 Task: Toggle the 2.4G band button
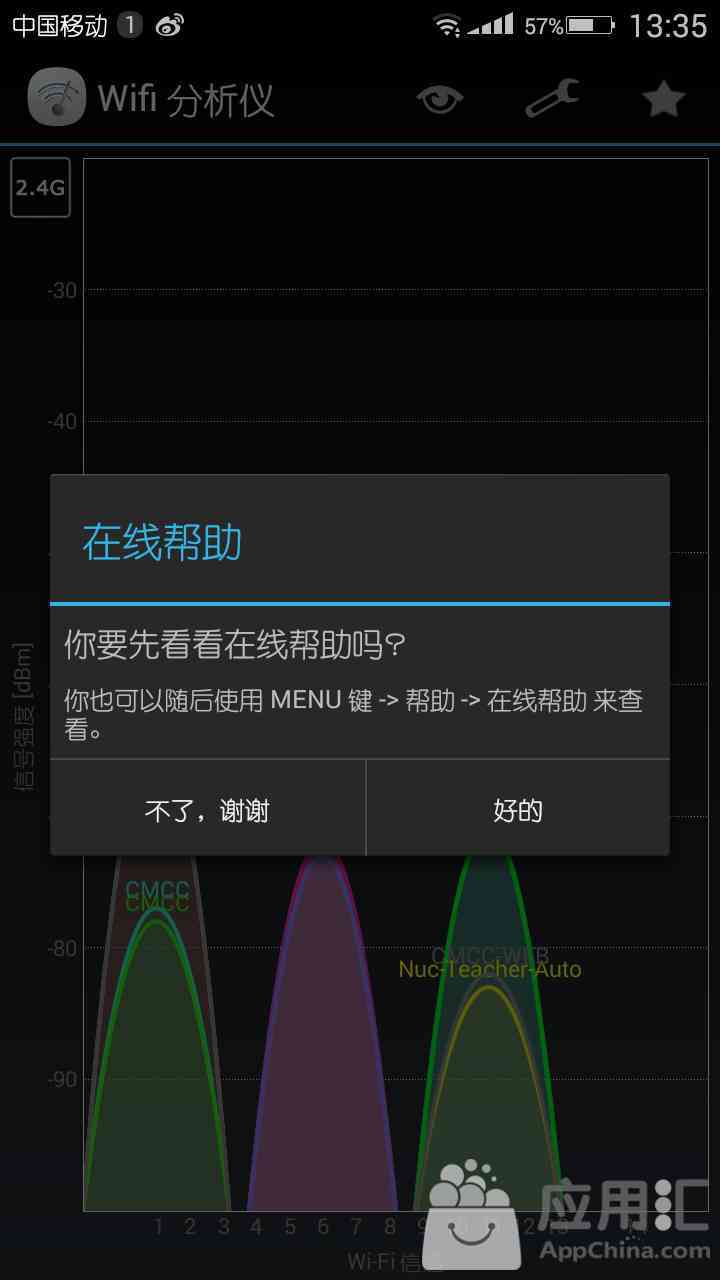pos(41,187)
